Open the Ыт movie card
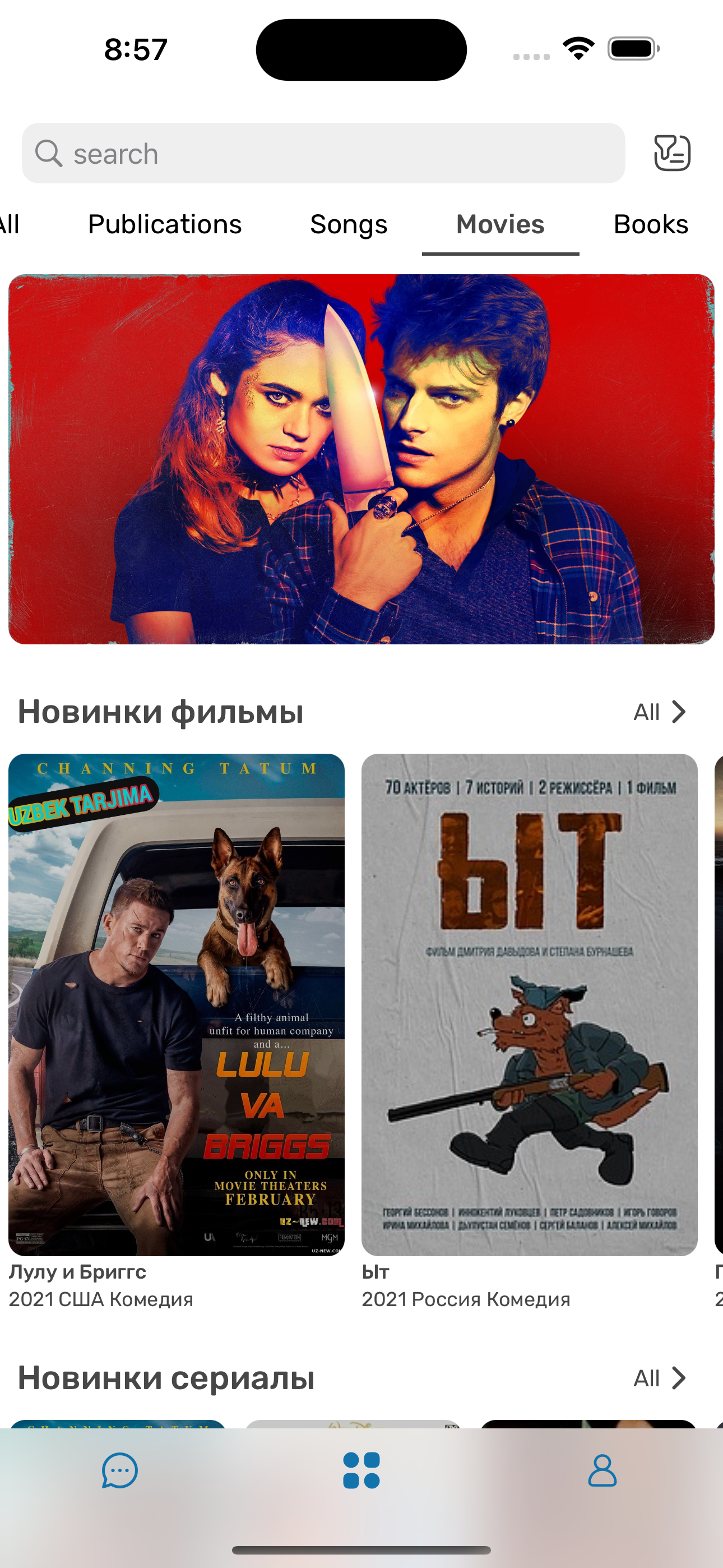Screen dimensions: 723x1568 (530, 1032)
